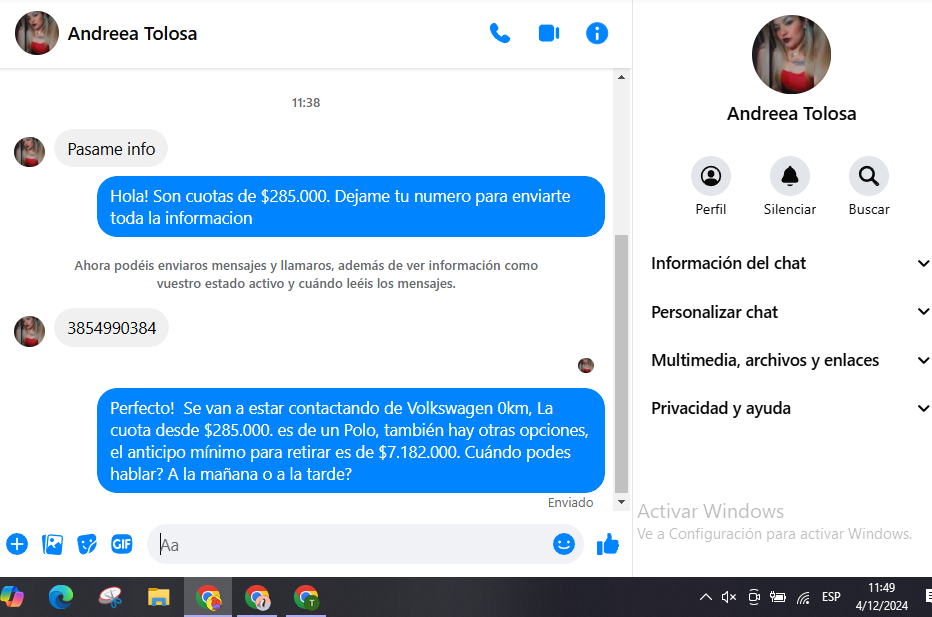Attach a photo or file
Screen dimensions: 932x617
[52, 544]
